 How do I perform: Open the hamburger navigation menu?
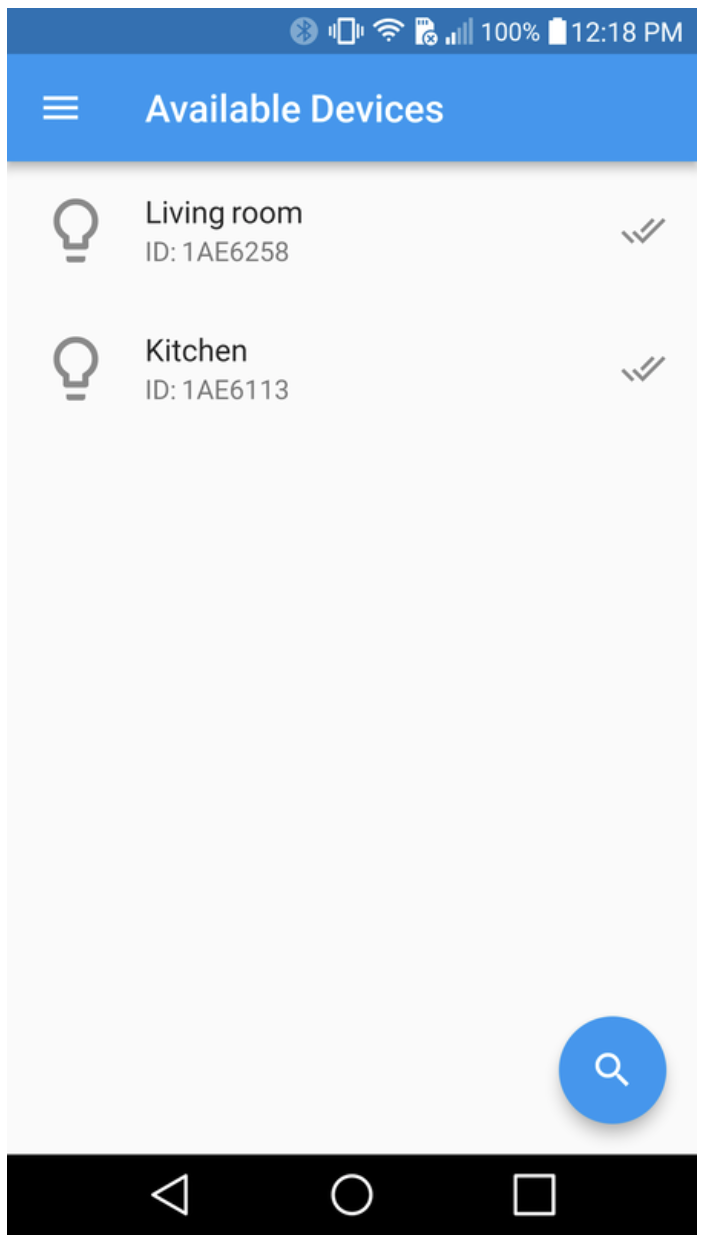(60, 108)
